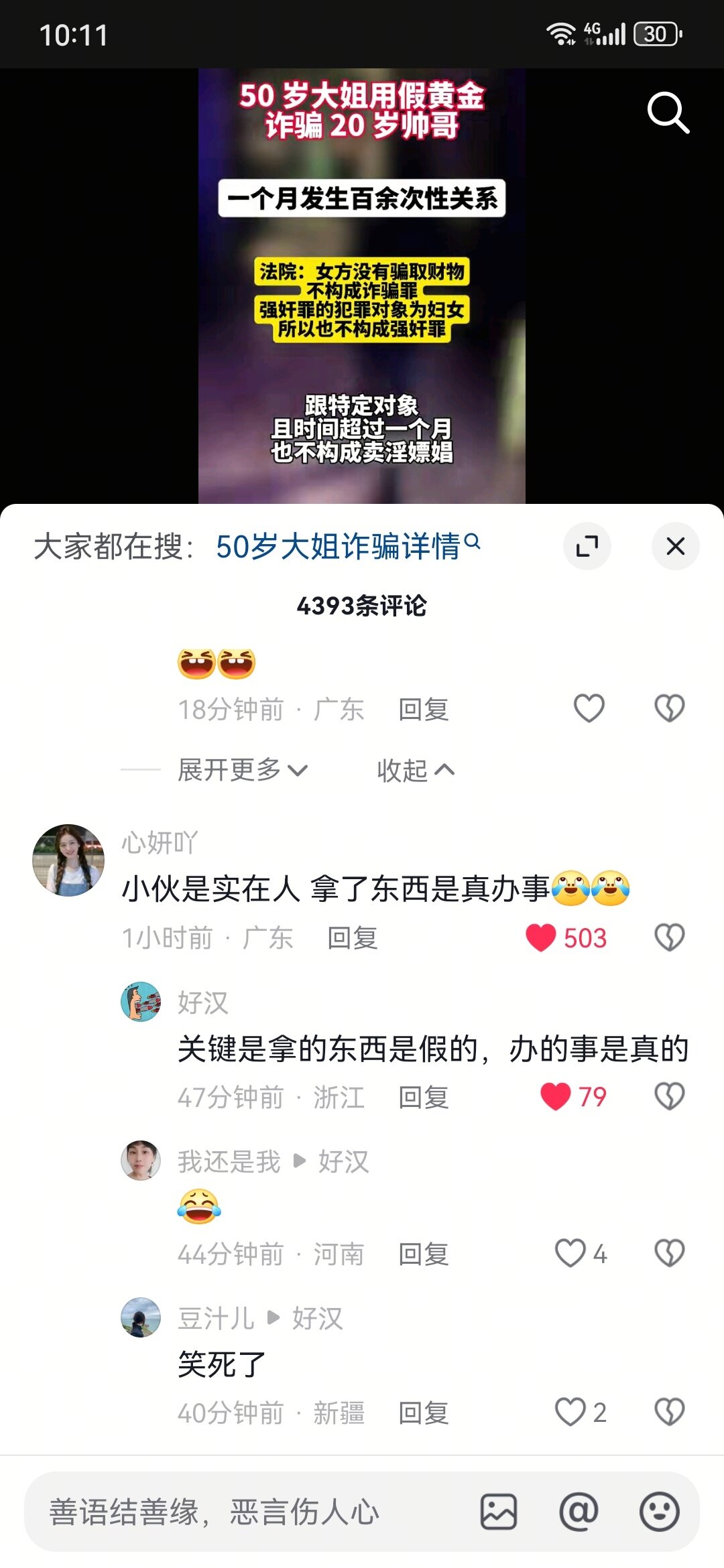Like 我还是我's emoji reply

(570, 1253)
